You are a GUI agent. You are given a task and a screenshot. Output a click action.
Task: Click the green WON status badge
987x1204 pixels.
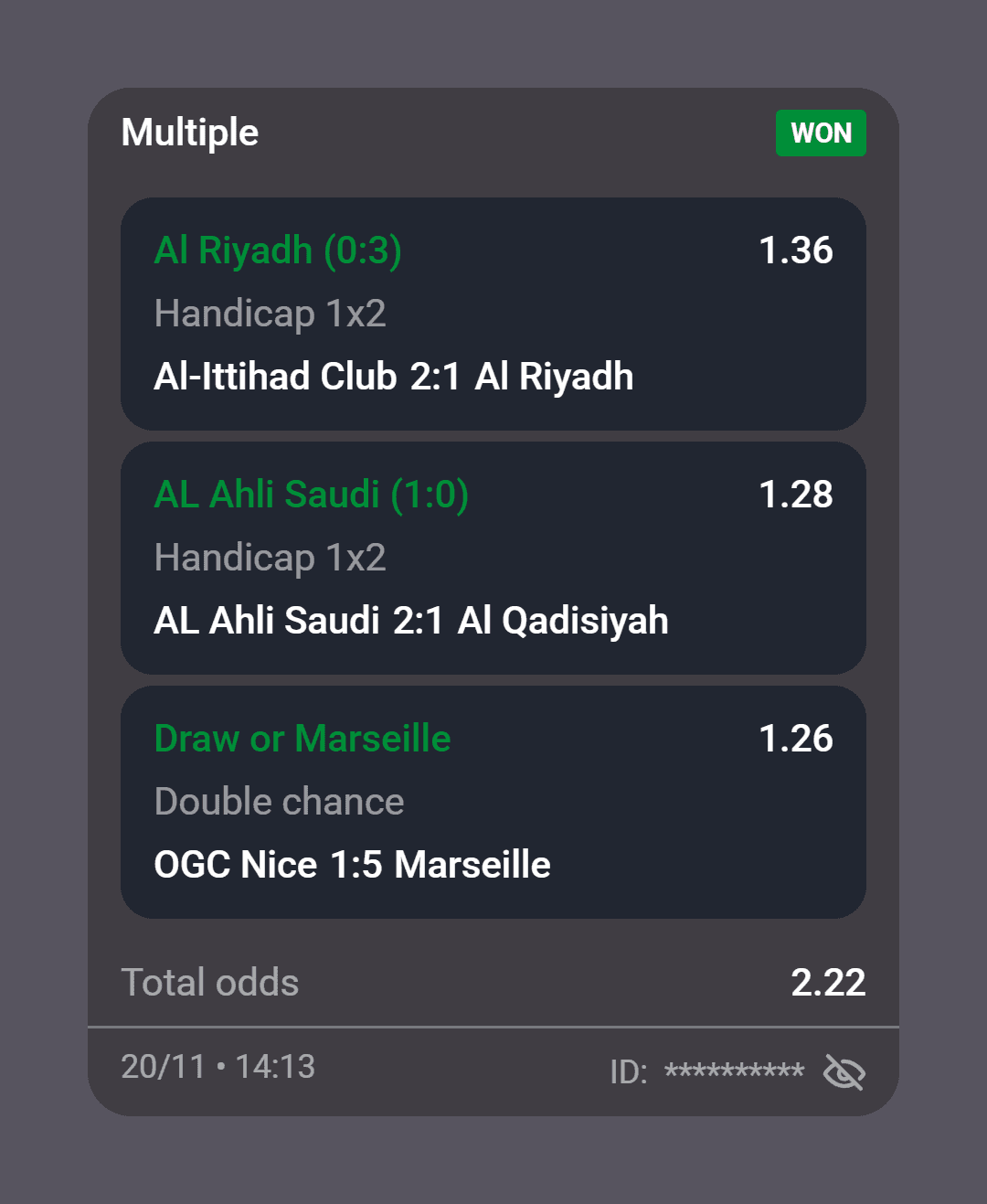point(820,133)
